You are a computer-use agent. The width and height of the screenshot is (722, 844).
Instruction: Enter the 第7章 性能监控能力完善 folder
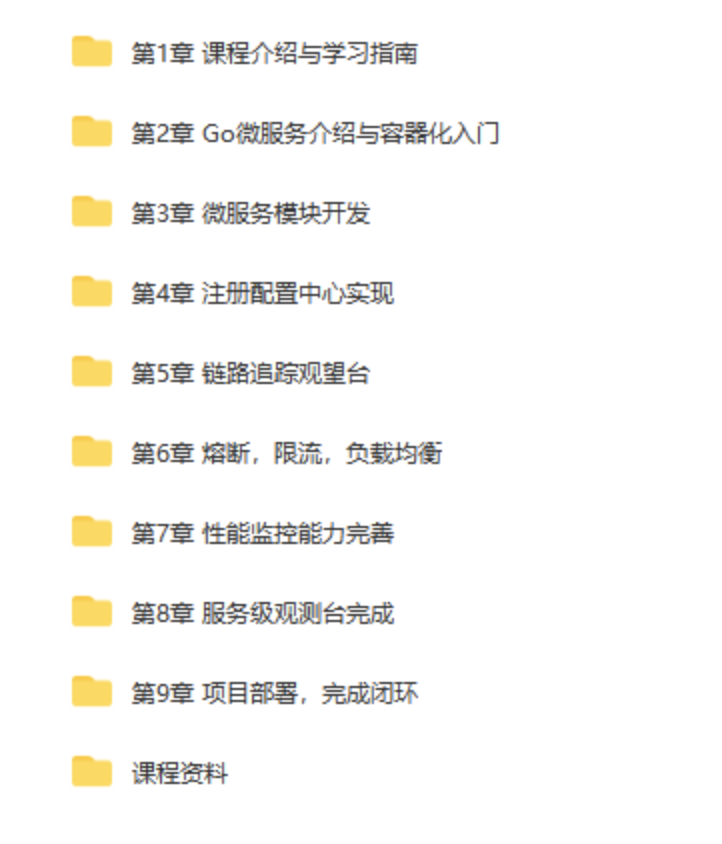click(x=262, y=533)
